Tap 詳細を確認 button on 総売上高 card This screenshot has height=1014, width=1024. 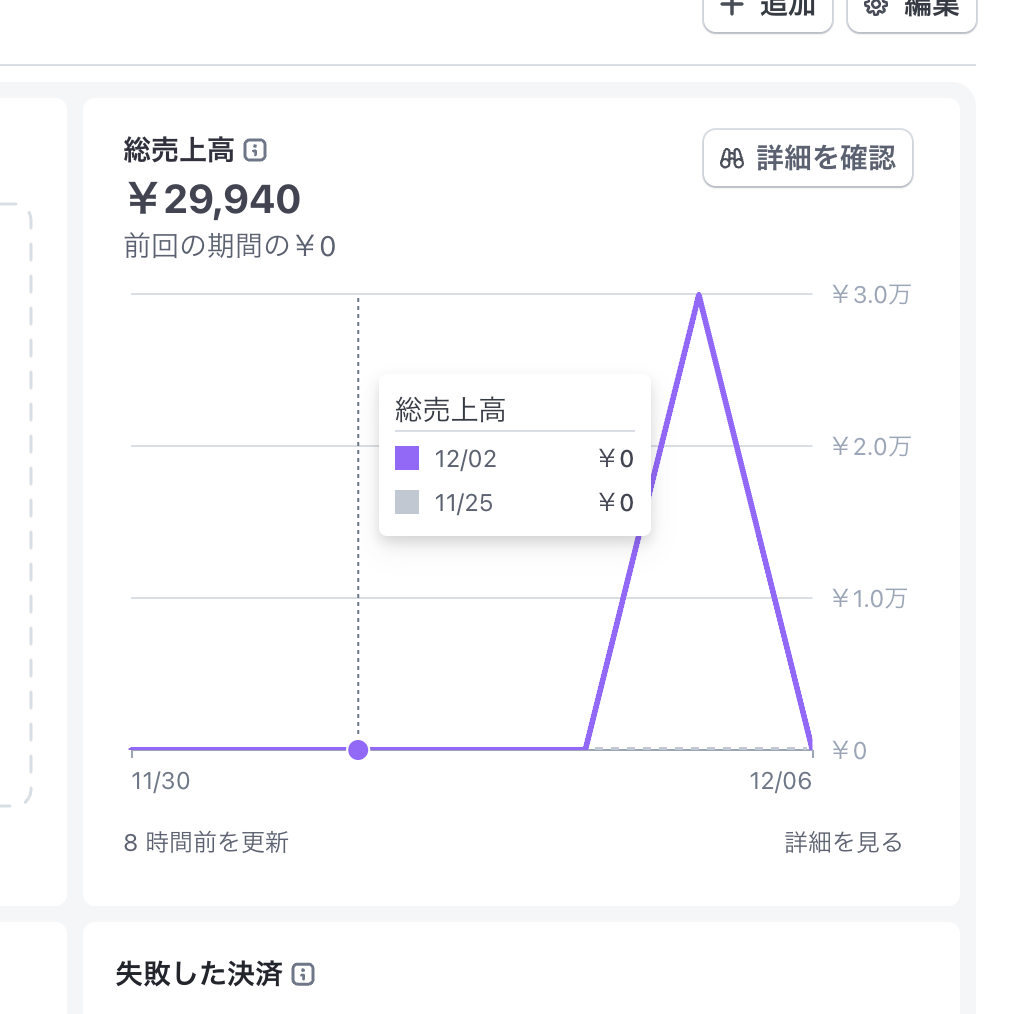pos(808,158)
